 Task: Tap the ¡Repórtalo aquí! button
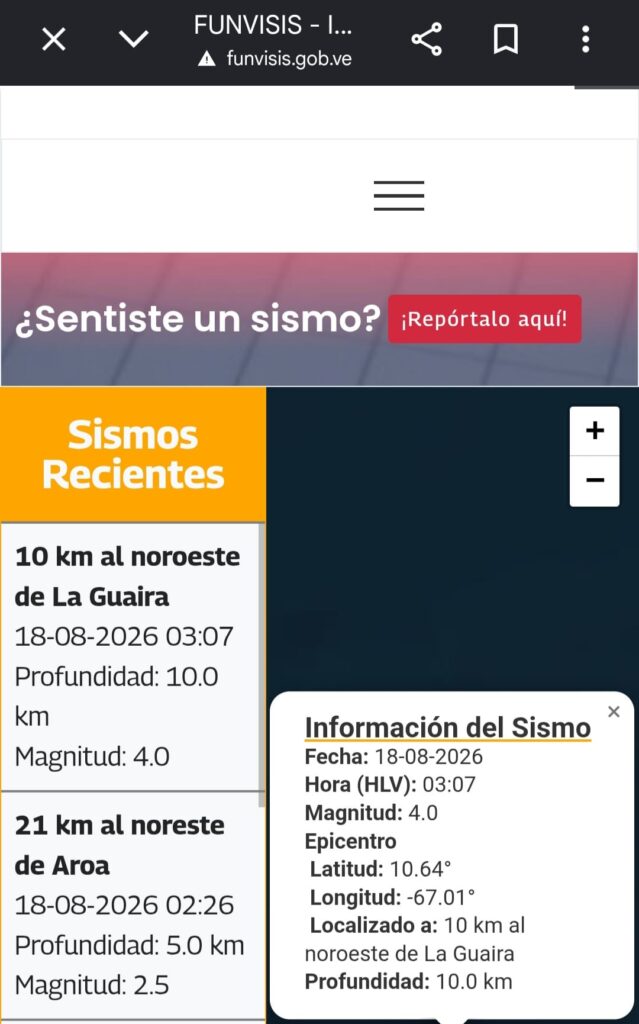tap(484, 319)
